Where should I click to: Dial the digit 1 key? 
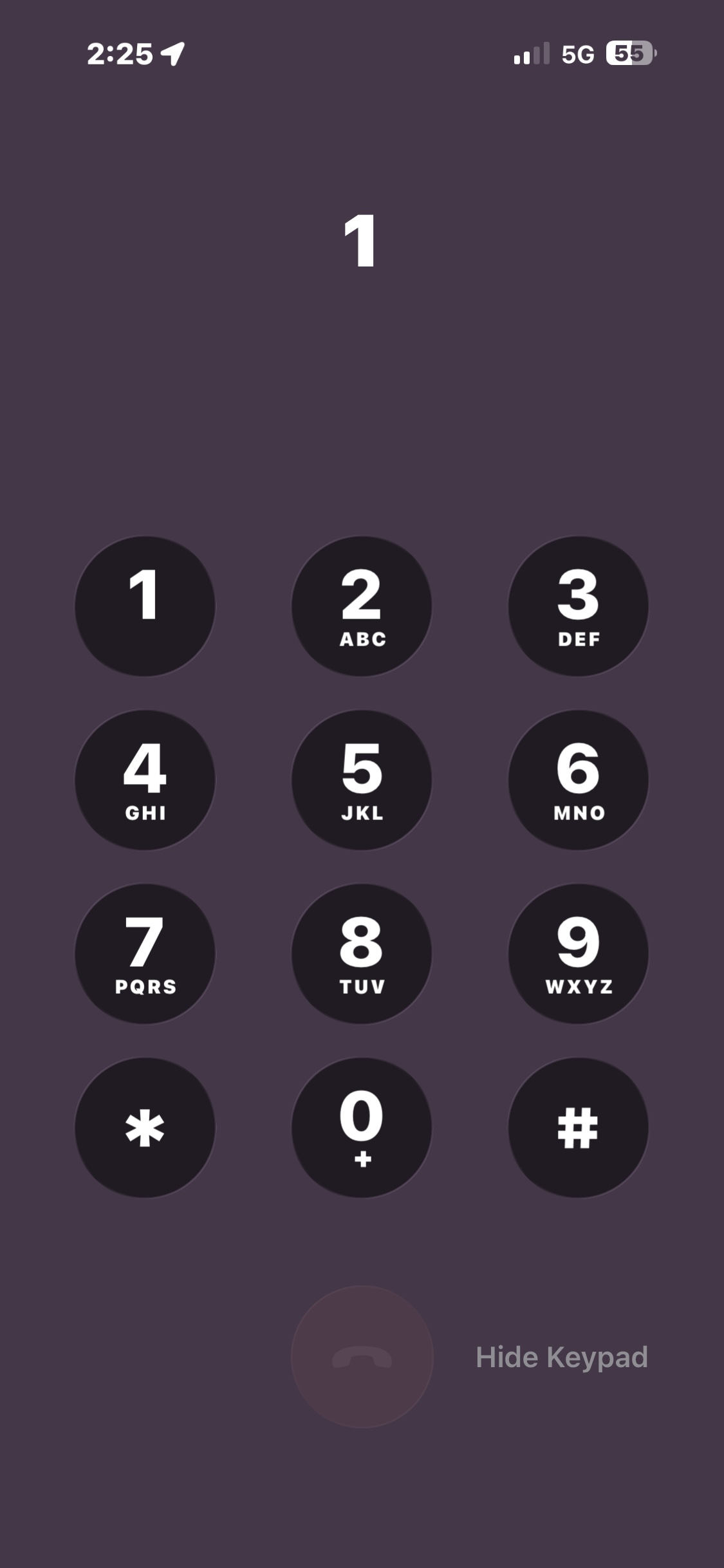pos(145,606)
